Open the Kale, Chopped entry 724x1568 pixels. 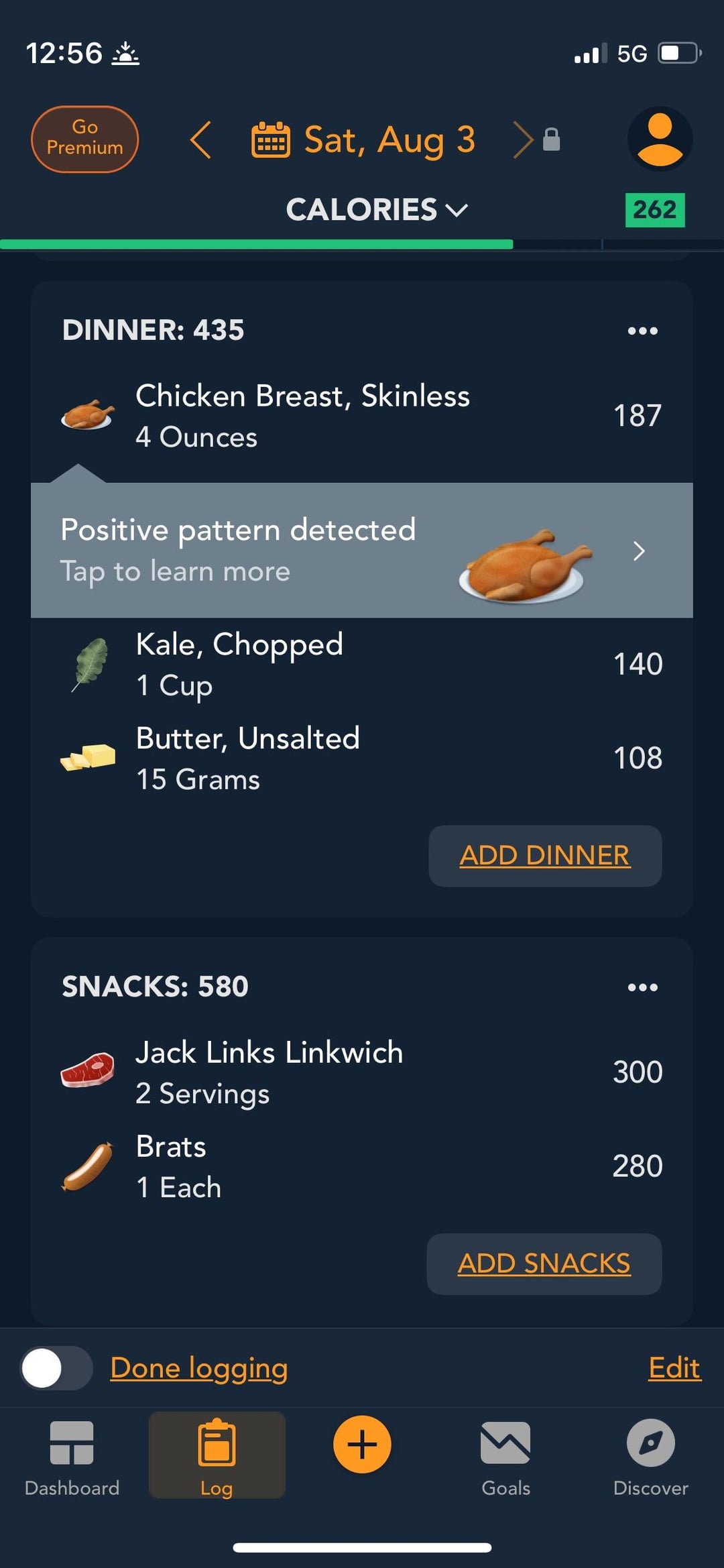pyautogui.click(x=362, y=664)
